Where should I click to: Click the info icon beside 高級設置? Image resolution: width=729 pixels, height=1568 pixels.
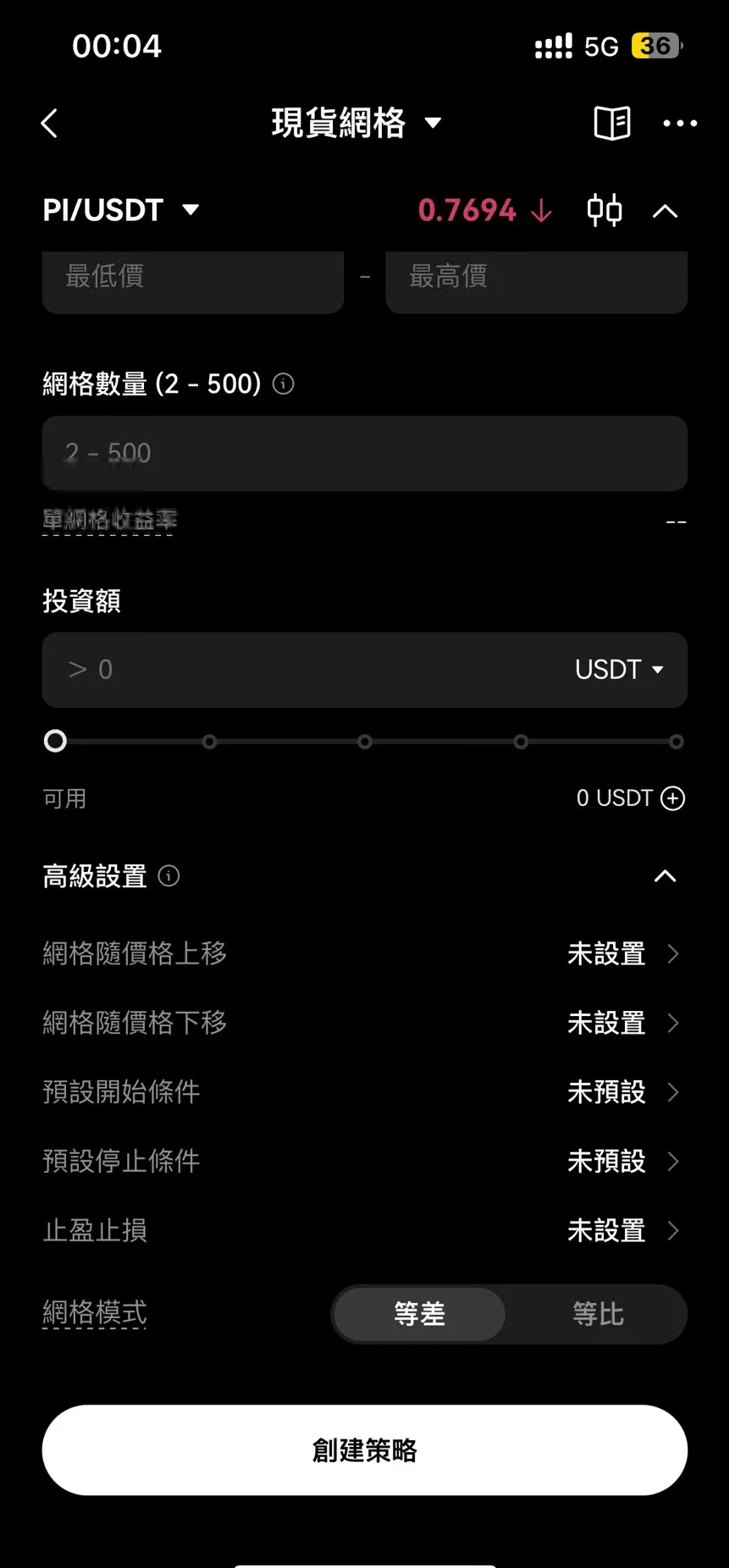[168, 877]
